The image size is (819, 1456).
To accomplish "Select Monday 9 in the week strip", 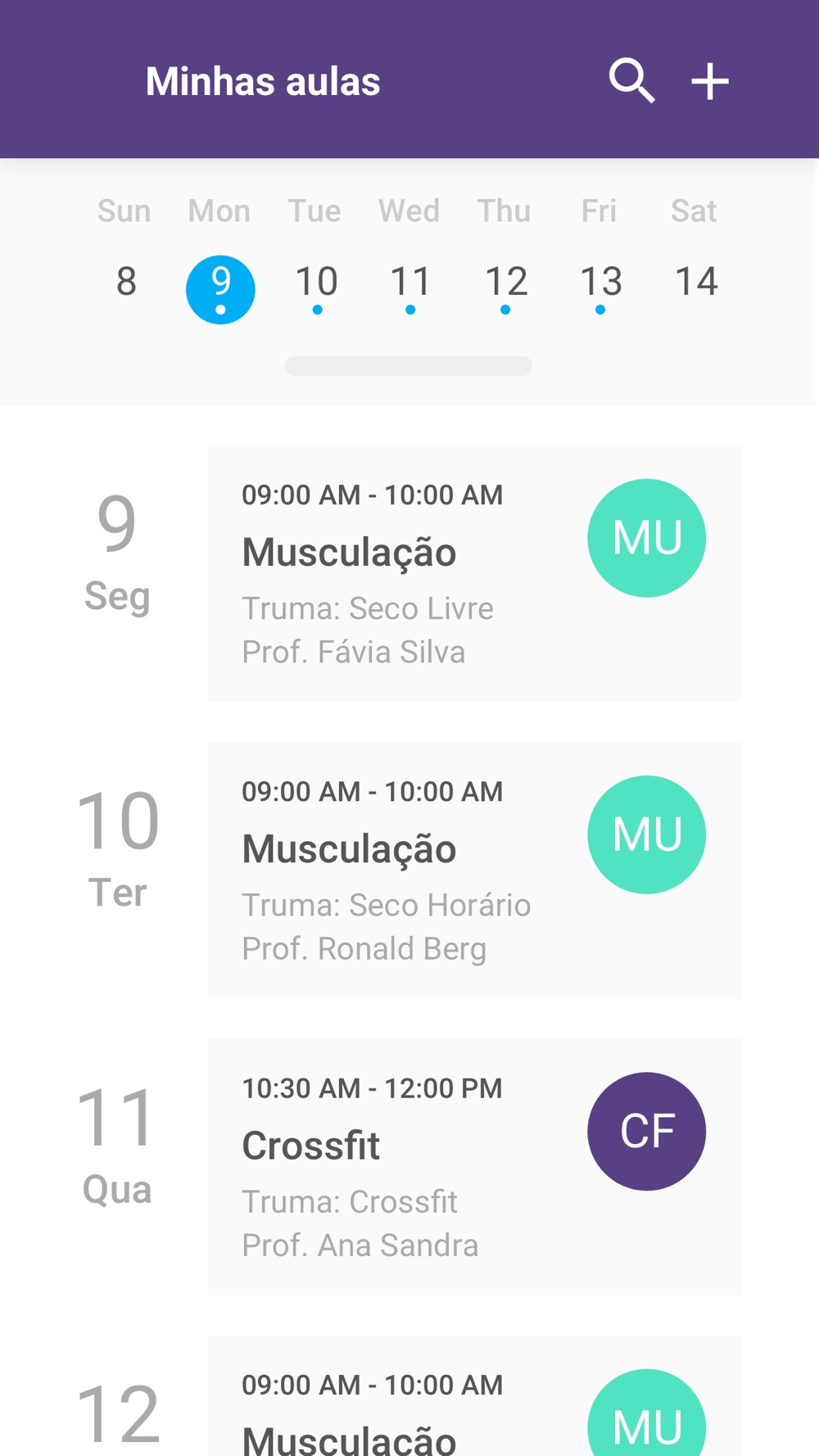I will click(x=220, y=290).
